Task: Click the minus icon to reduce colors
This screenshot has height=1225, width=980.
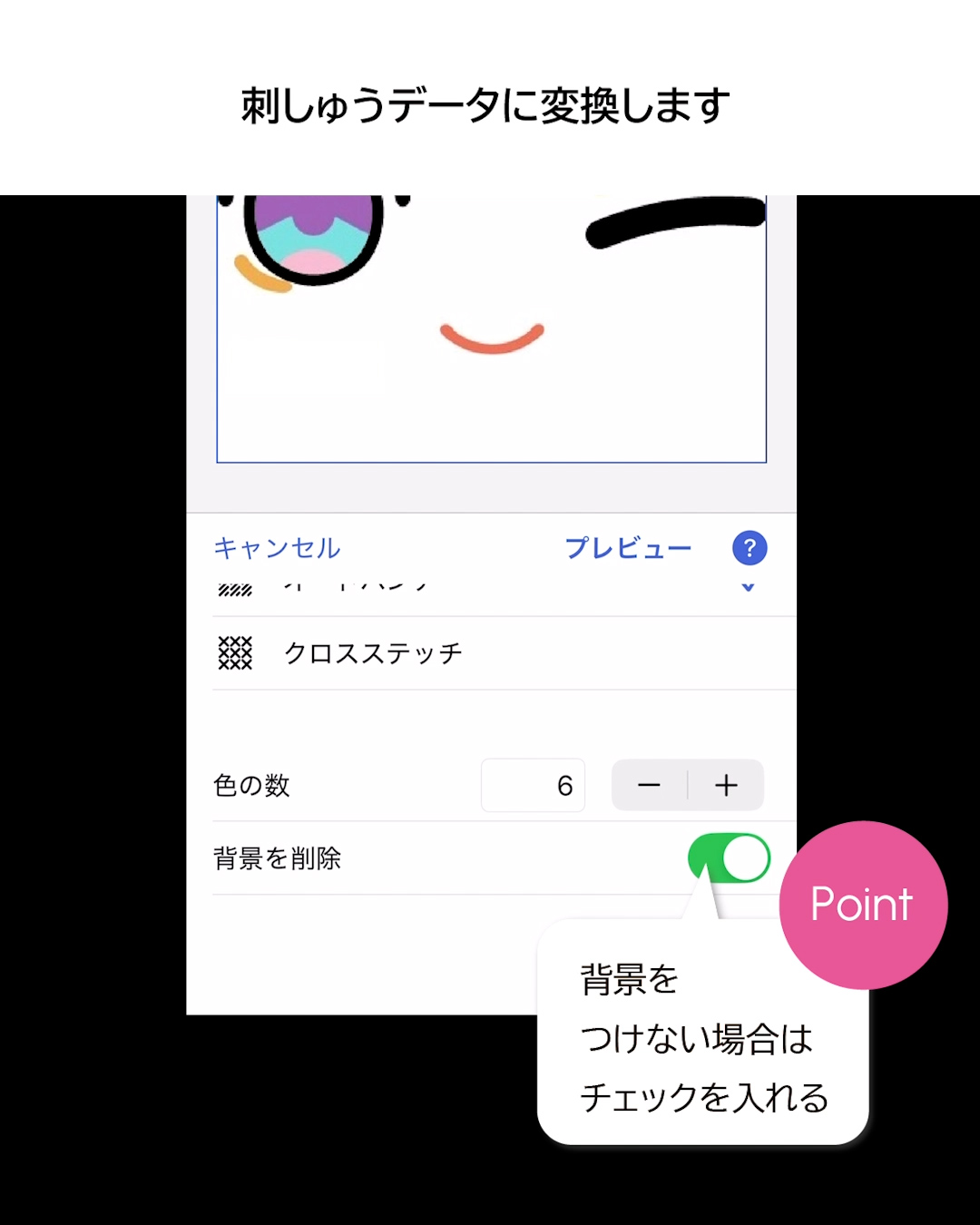Action: coord(648,786)
